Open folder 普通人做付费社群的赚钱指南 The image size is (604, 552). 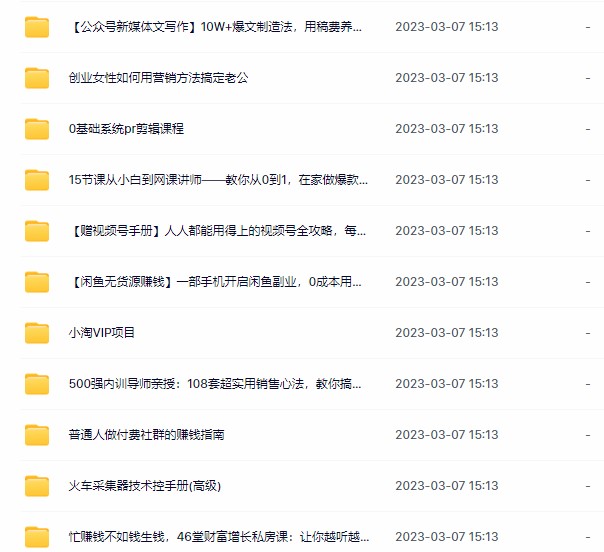click(x=146, y=435)
